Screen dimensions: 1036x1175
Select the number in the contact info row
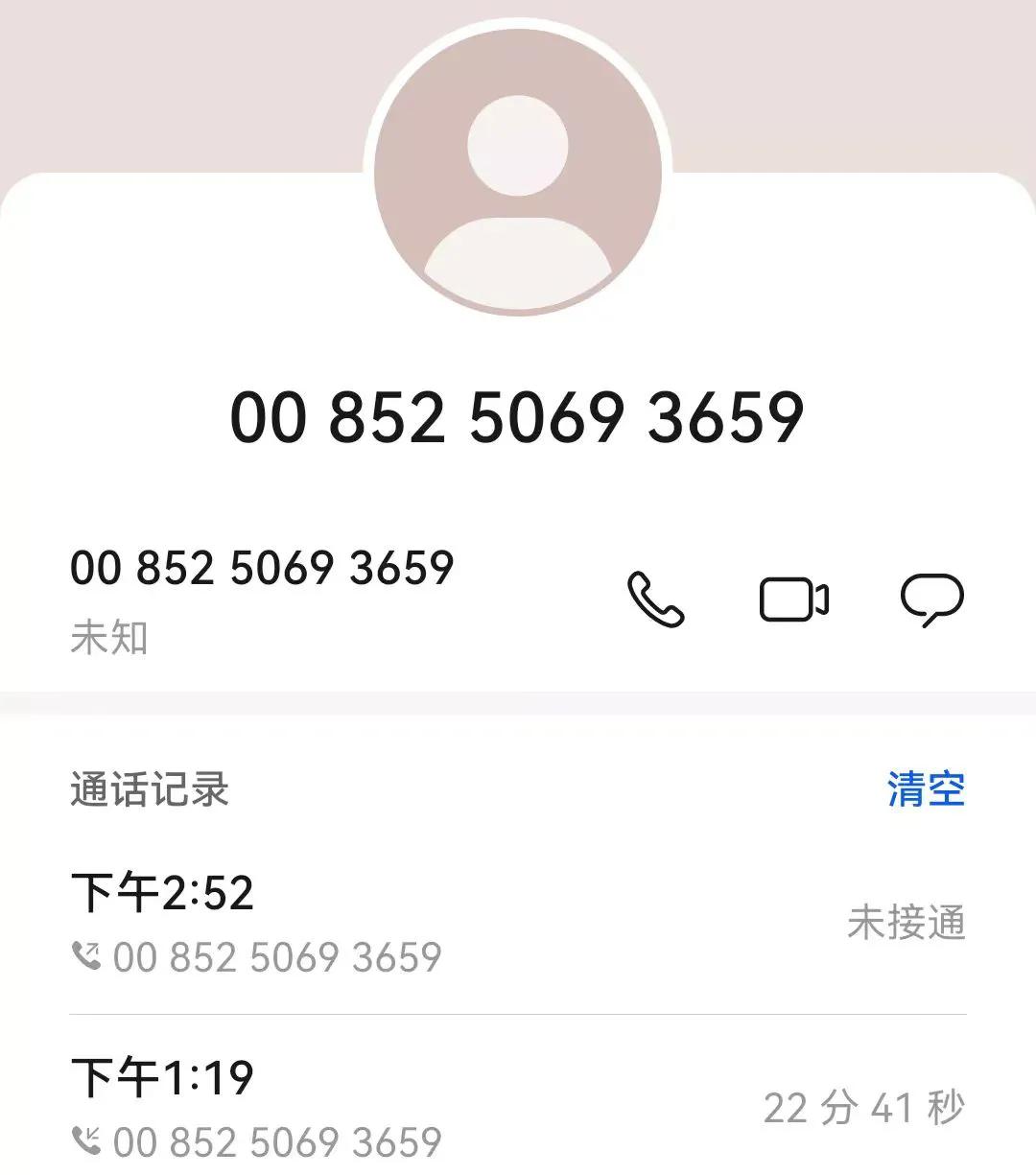(x=264, y=568)
